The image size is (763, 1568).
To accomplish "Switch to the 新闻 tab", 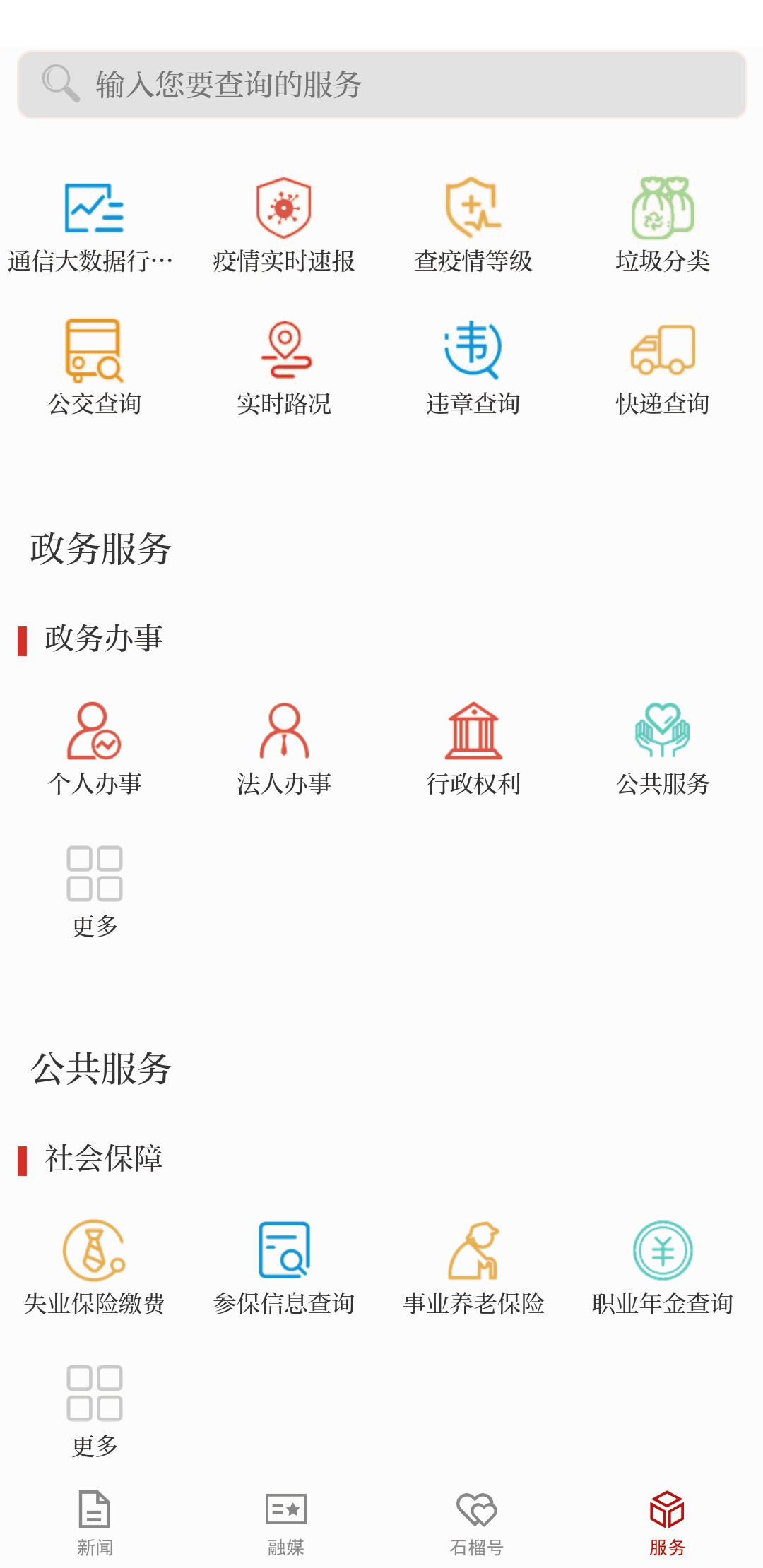I will [95, 1523].
